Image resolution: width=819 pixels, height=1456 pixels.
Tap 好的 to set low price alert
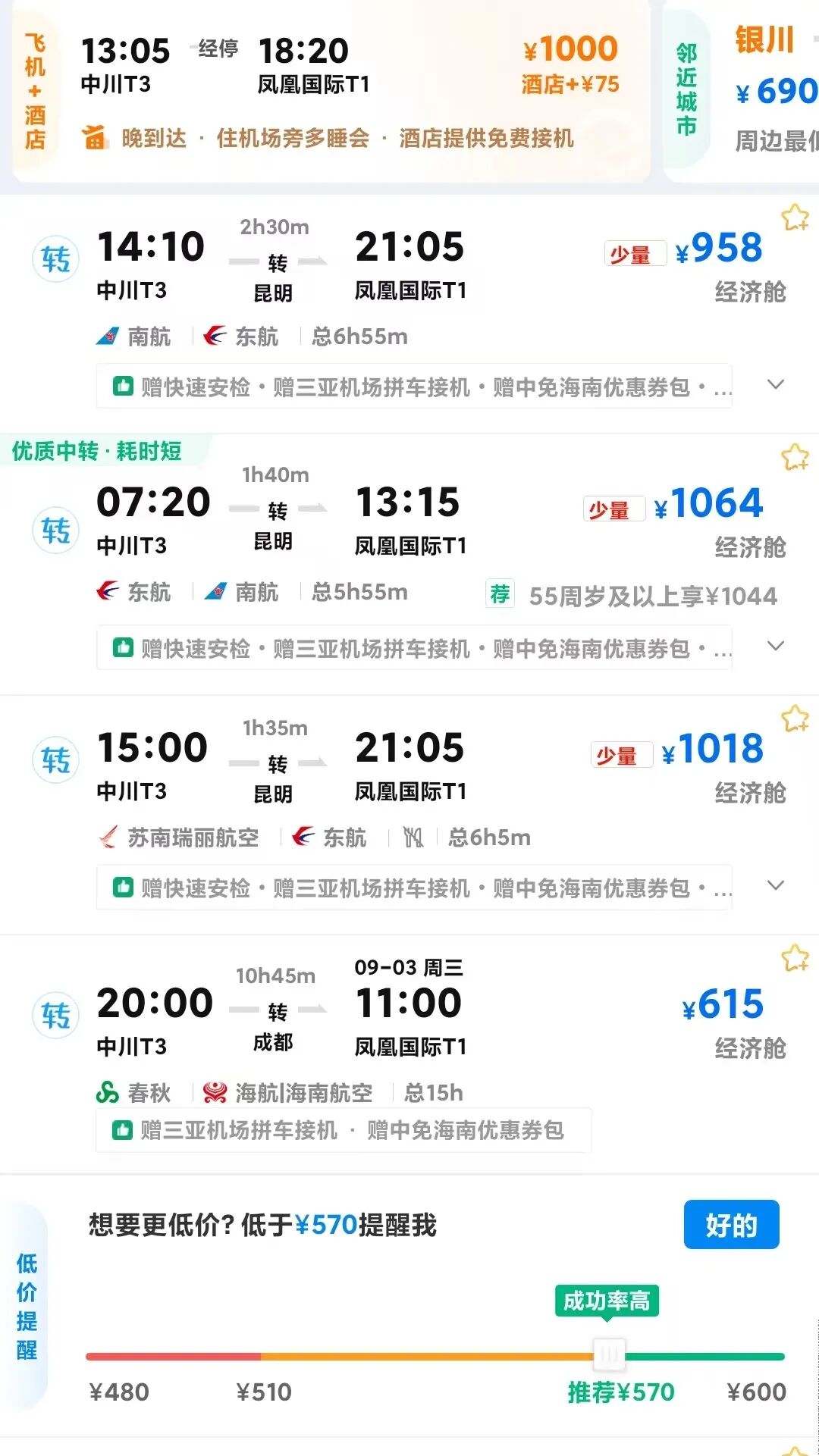click(x=731, y=1224)
